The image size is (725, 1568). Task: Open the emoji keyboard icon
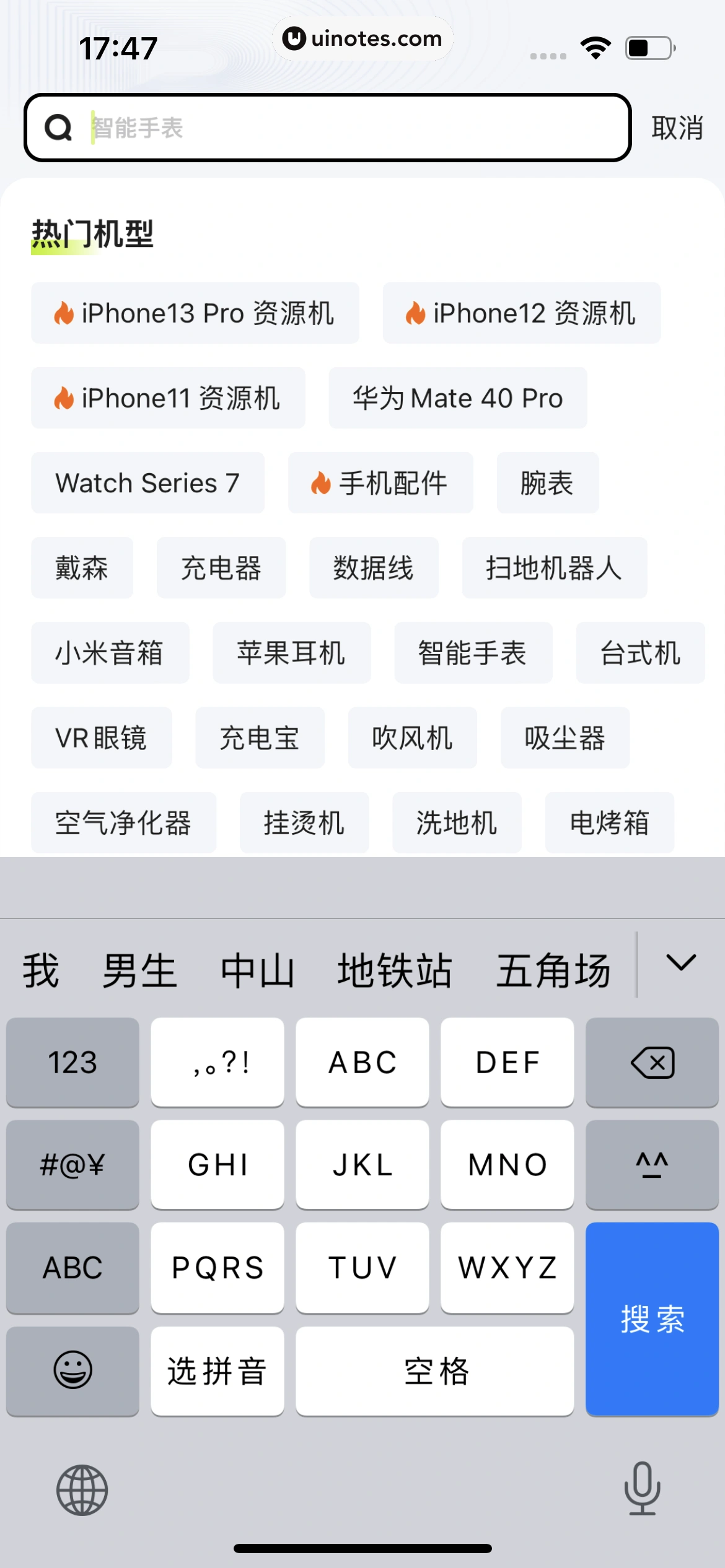pos(72,1372)
